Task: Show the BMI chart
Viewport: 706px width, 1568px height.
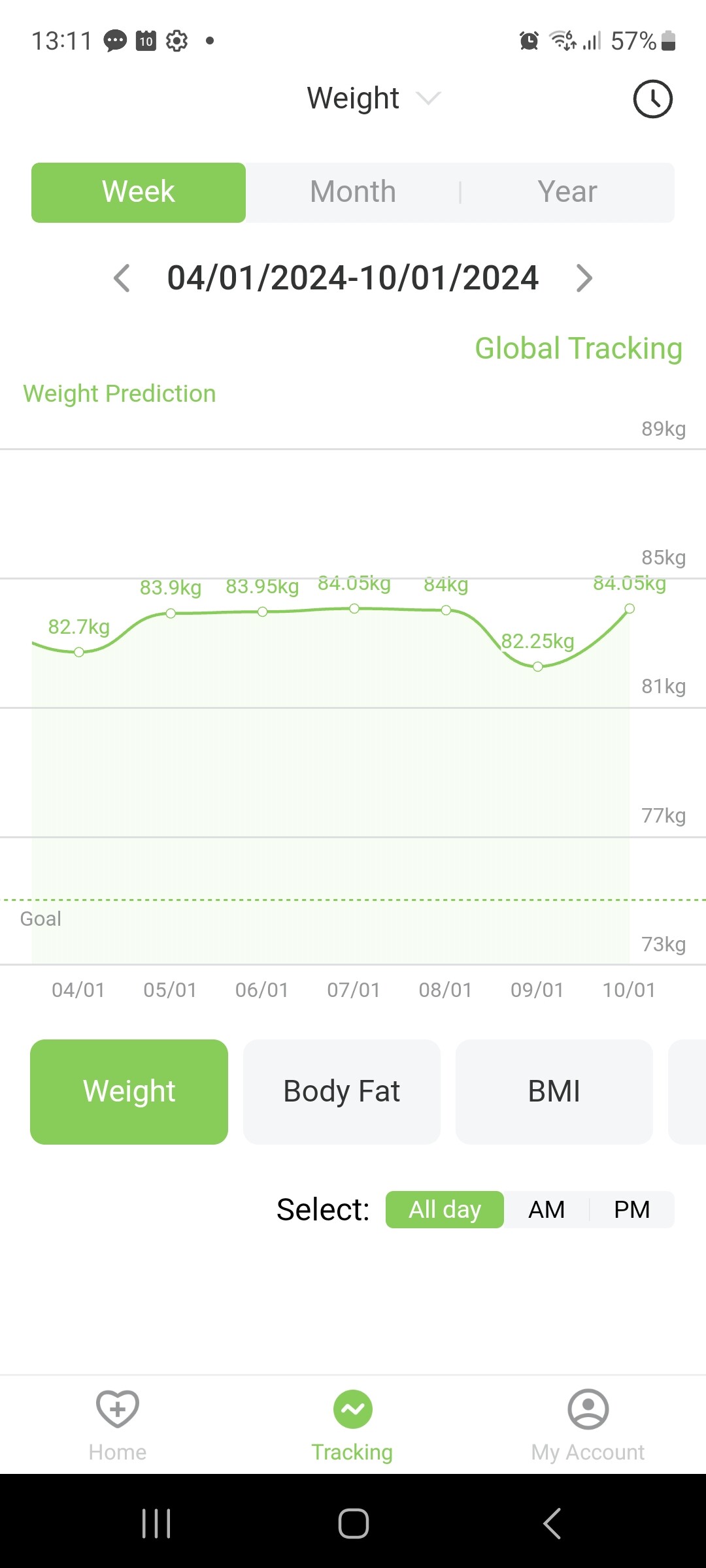Action: click(554, 1092)
